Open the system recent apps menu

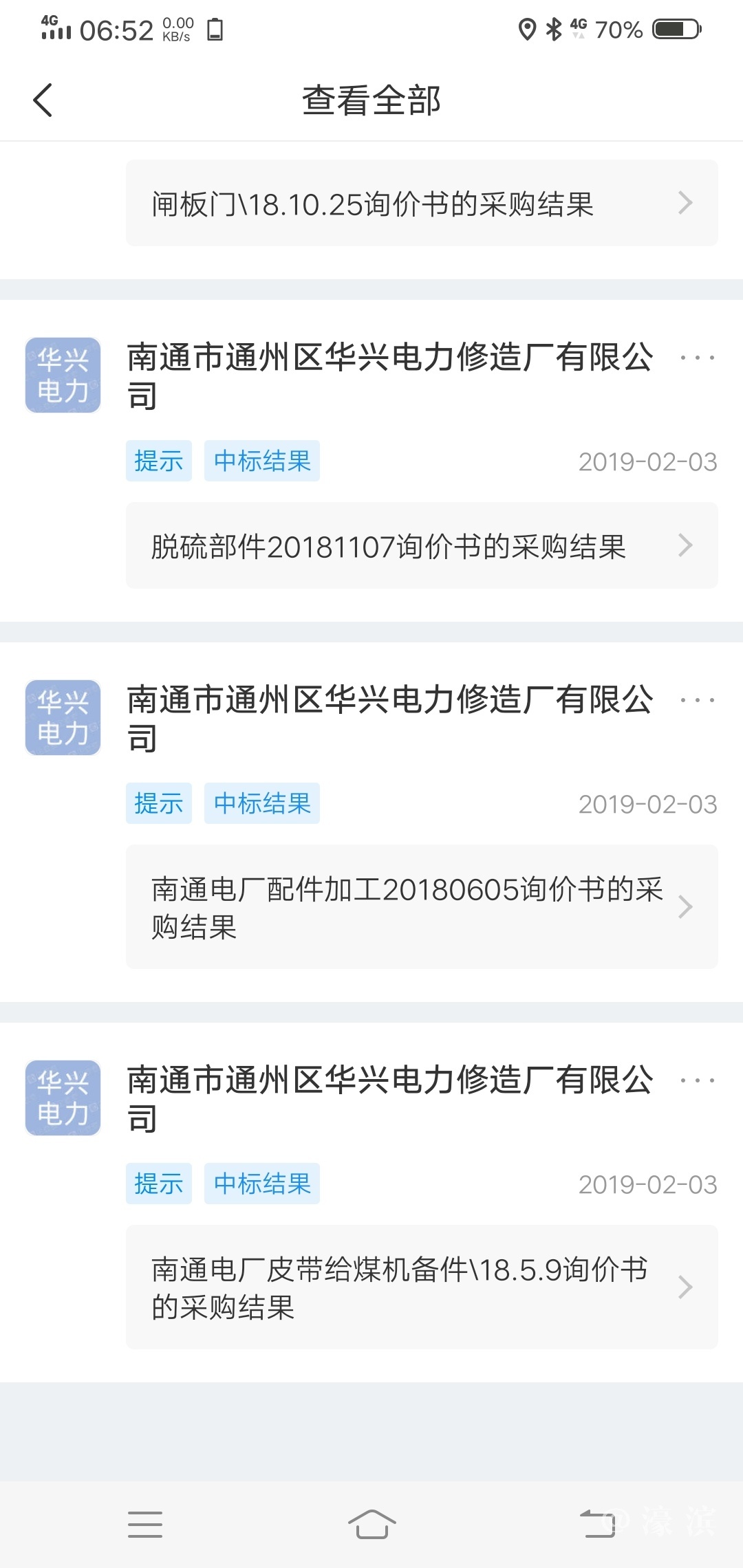click(145, 1524)
